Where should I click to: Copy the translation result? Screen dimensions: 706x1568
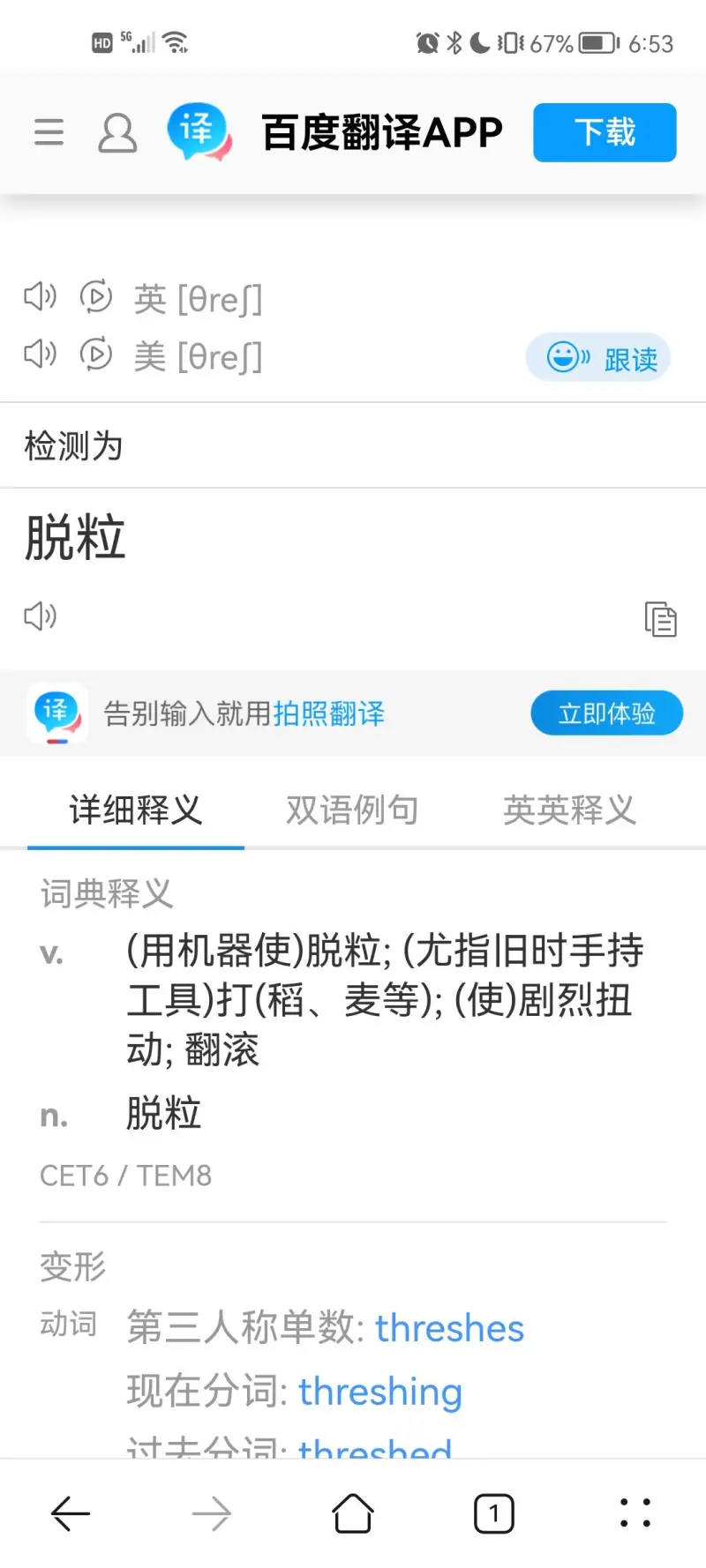pyautogui.click(x=660, y=619)
